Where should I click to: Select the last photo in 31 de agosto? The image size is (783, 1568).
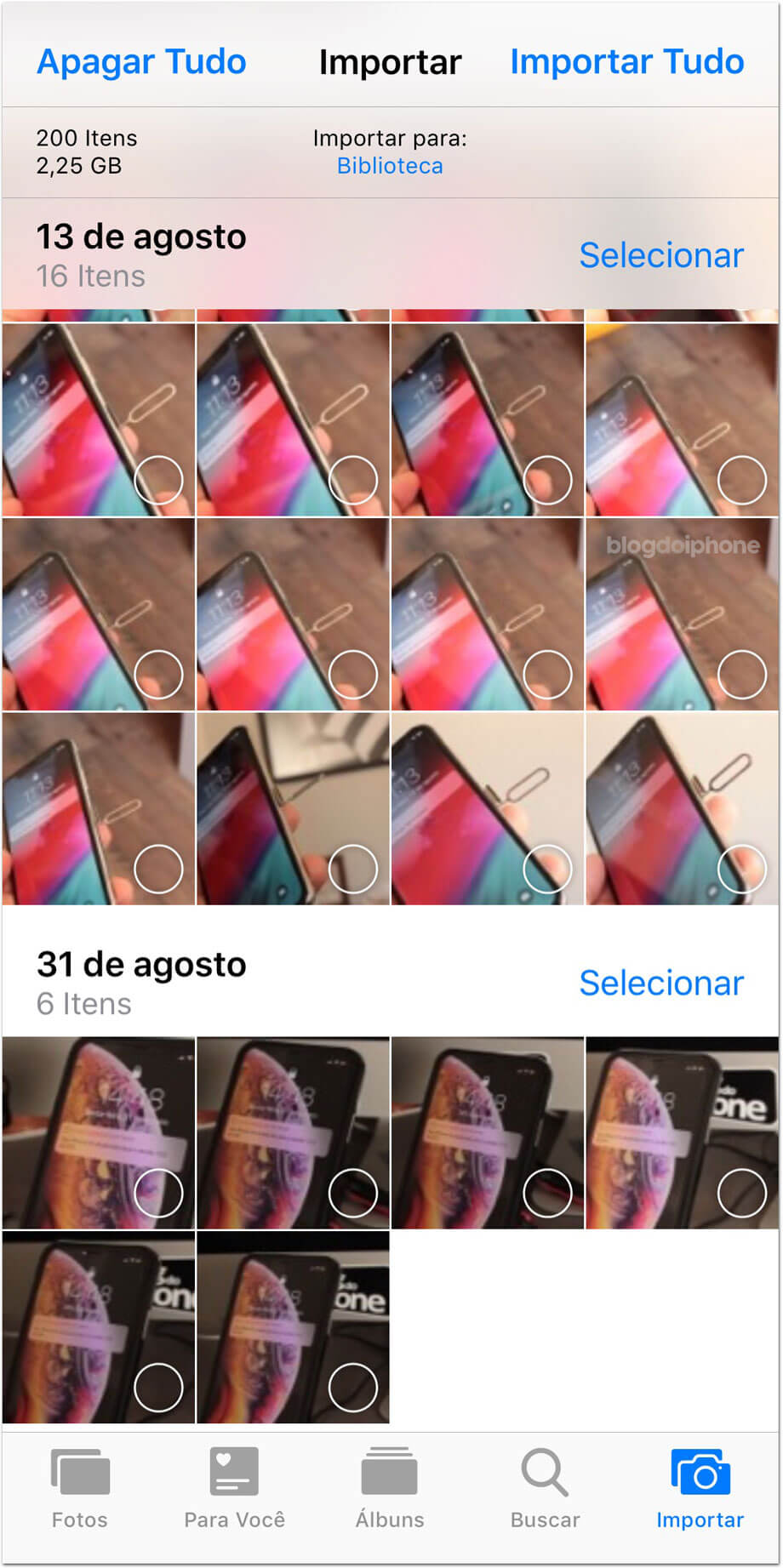tap(293, 1327)
